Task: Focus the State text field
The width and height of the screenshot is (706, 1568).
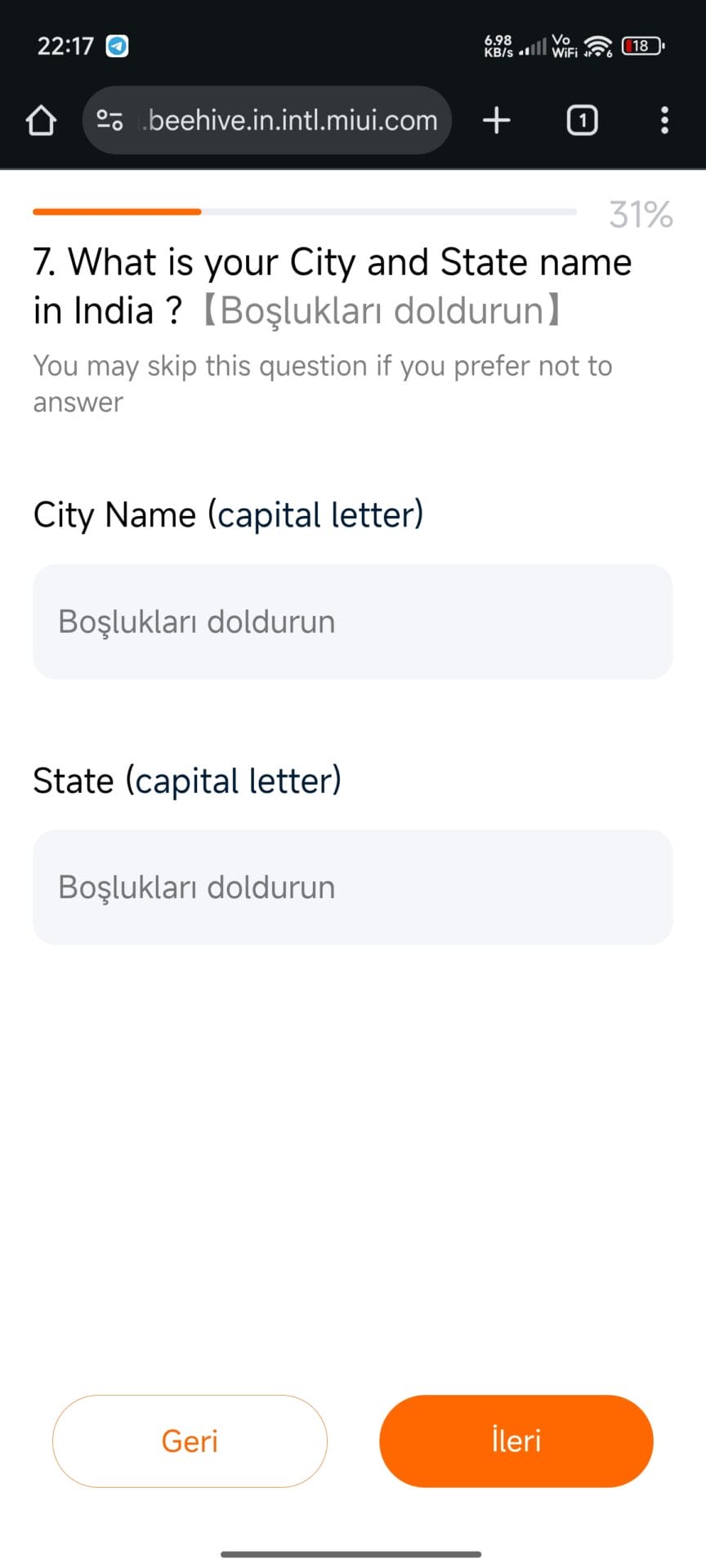Action: click(353, 887)
